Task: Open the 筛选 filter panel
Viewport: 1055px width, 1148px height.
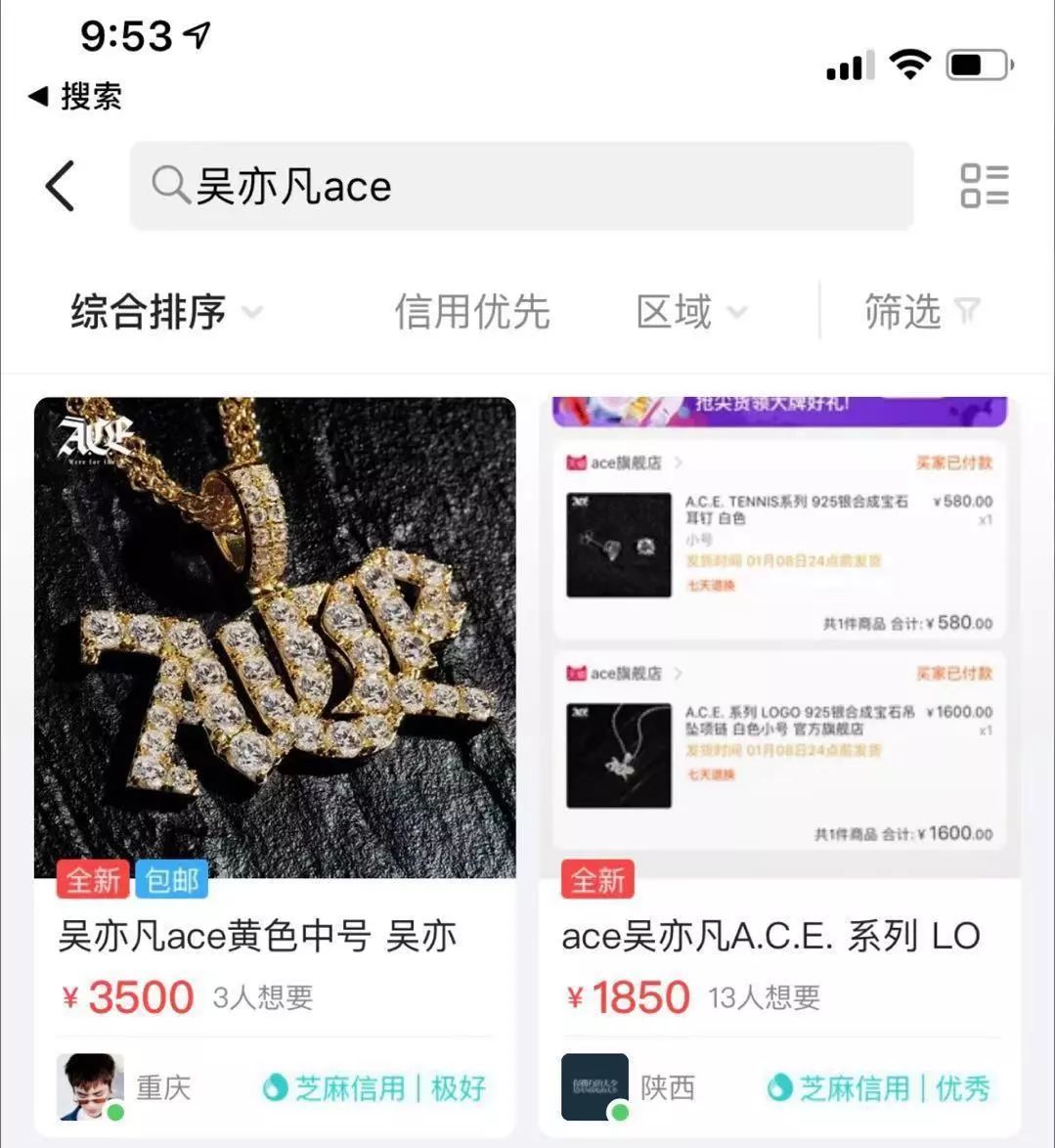Action: pyautogui.click(x=920, y=312)
